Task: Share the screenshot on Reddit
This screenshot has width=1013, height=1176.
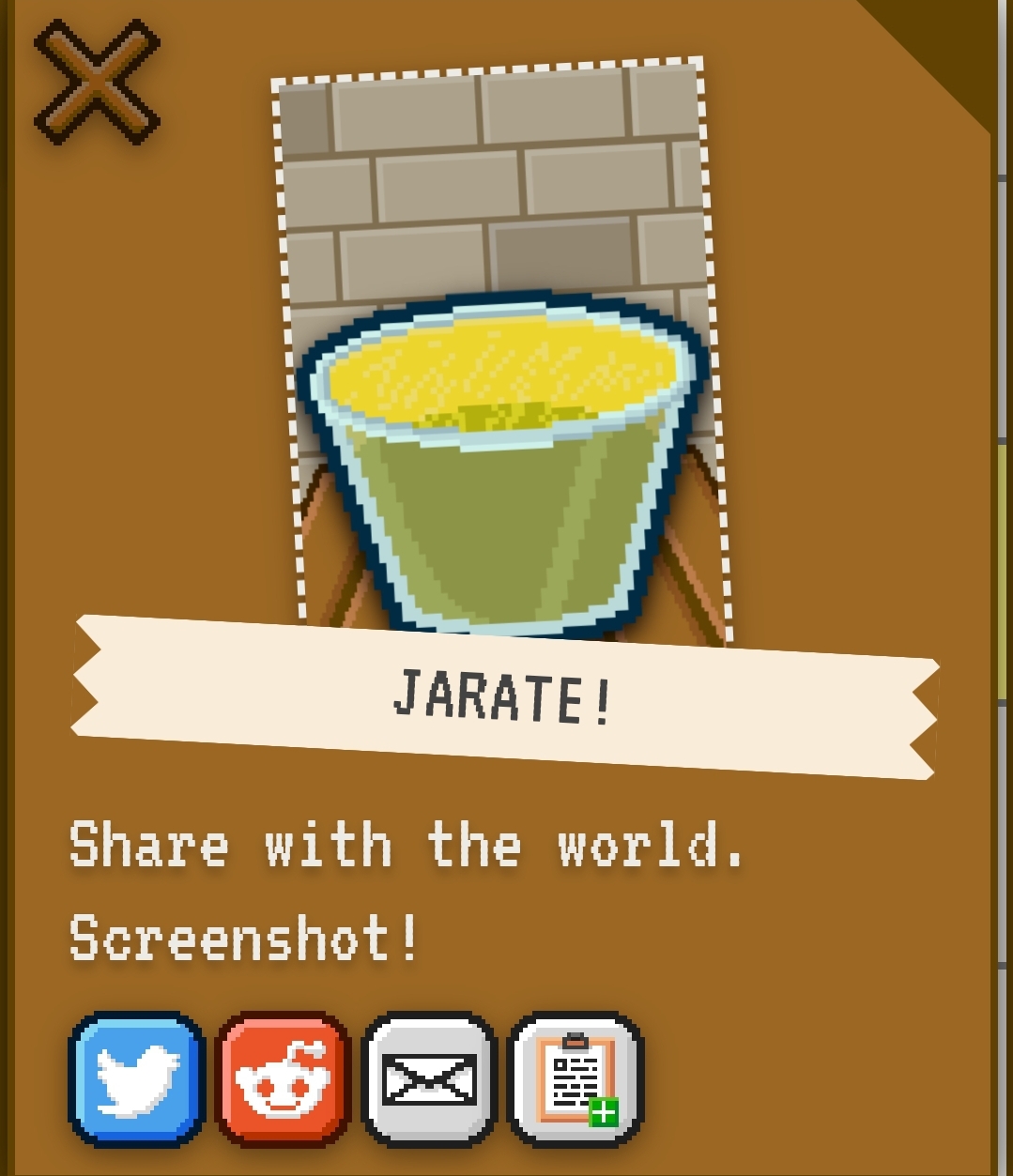Action: [283, 1079]
